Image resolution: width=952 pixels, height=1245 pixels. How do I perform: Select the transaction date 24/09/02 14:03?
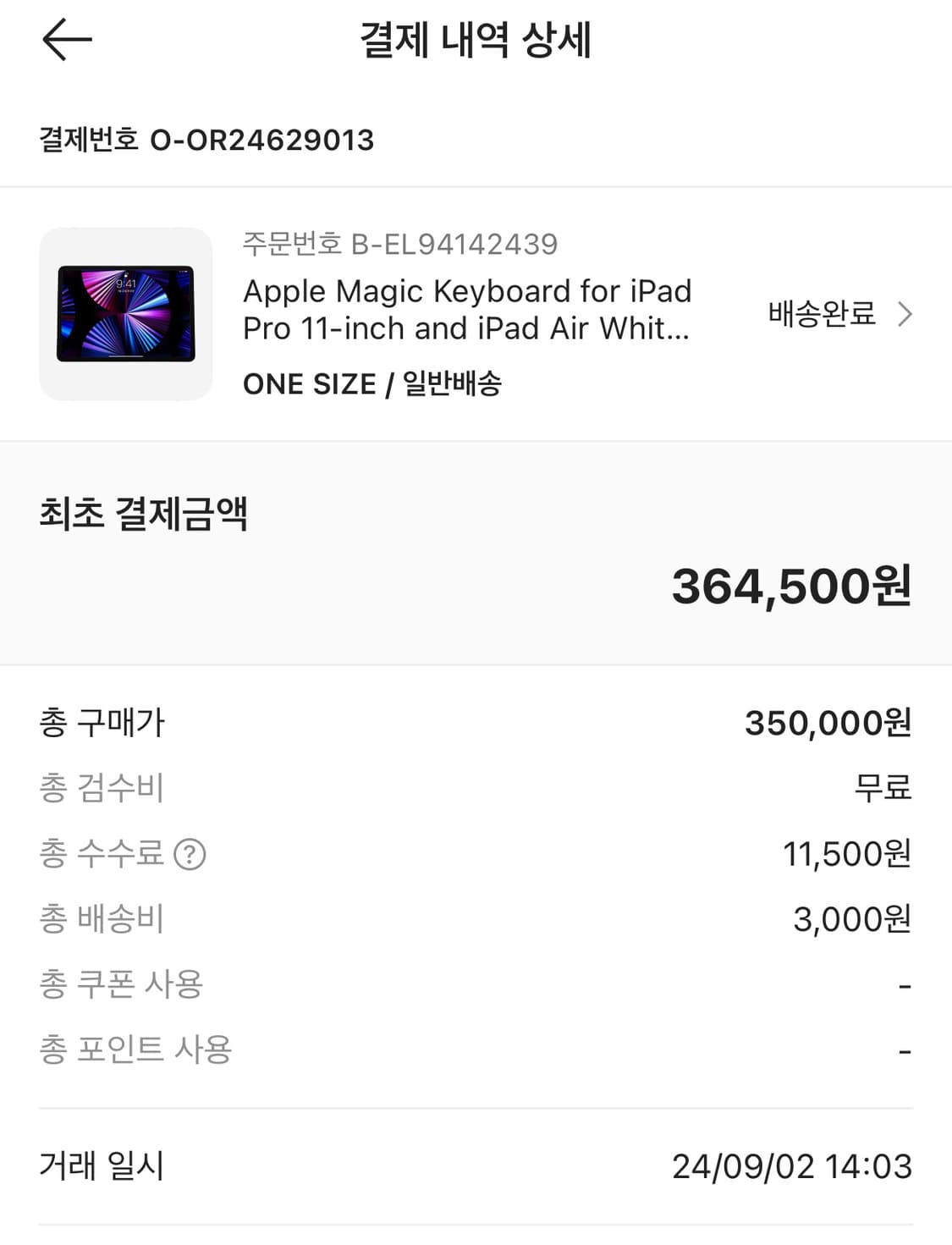(x=795, y=1166)
